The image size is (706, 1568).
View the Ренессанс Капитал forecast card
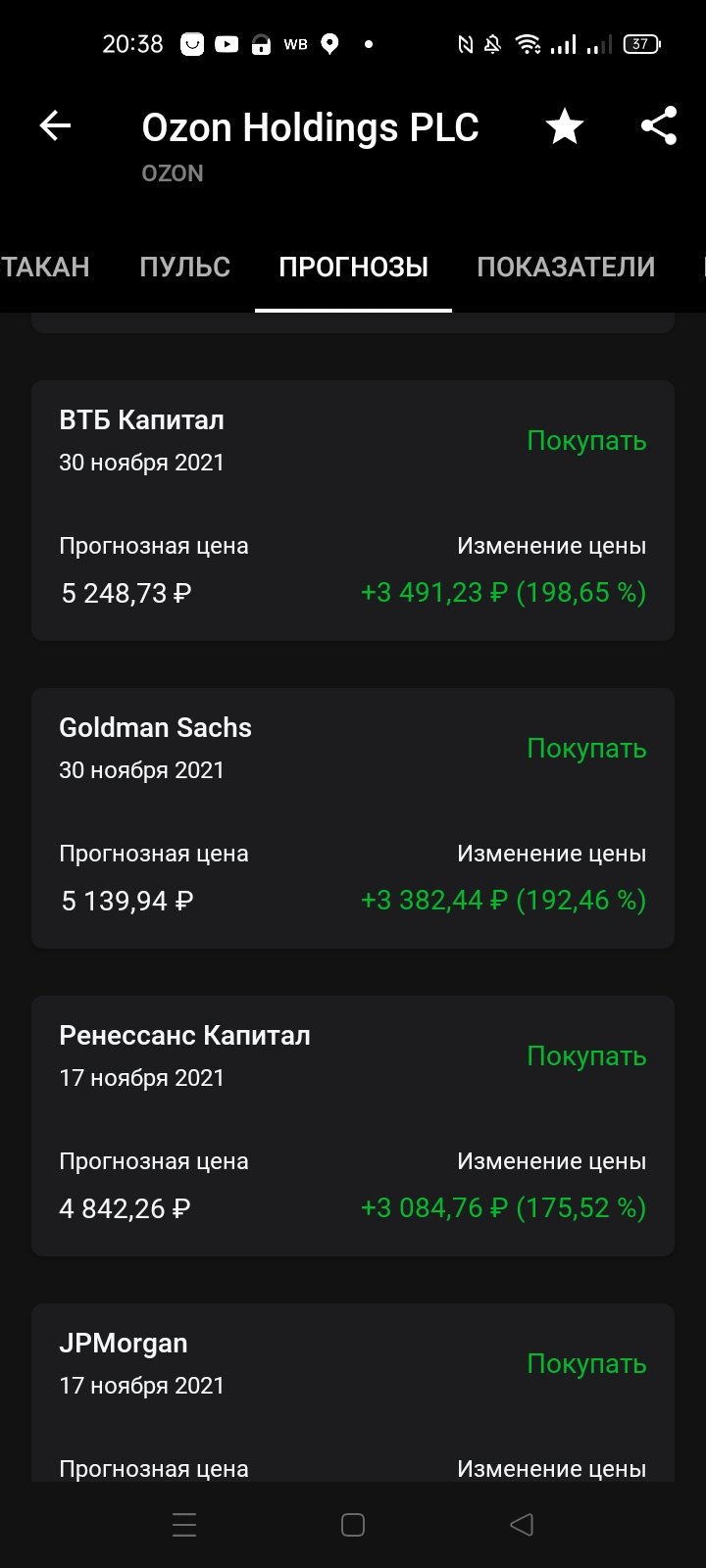click(353, 1126)
